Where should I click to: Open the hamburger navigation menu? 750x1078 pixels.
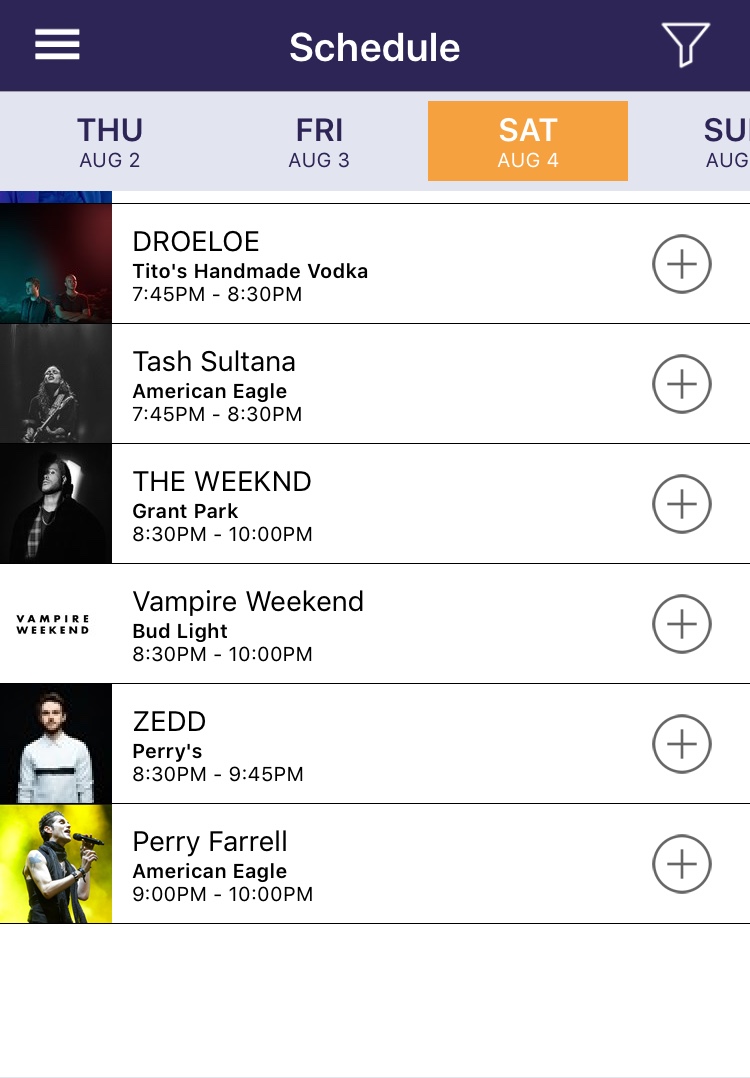coord(57,45)
